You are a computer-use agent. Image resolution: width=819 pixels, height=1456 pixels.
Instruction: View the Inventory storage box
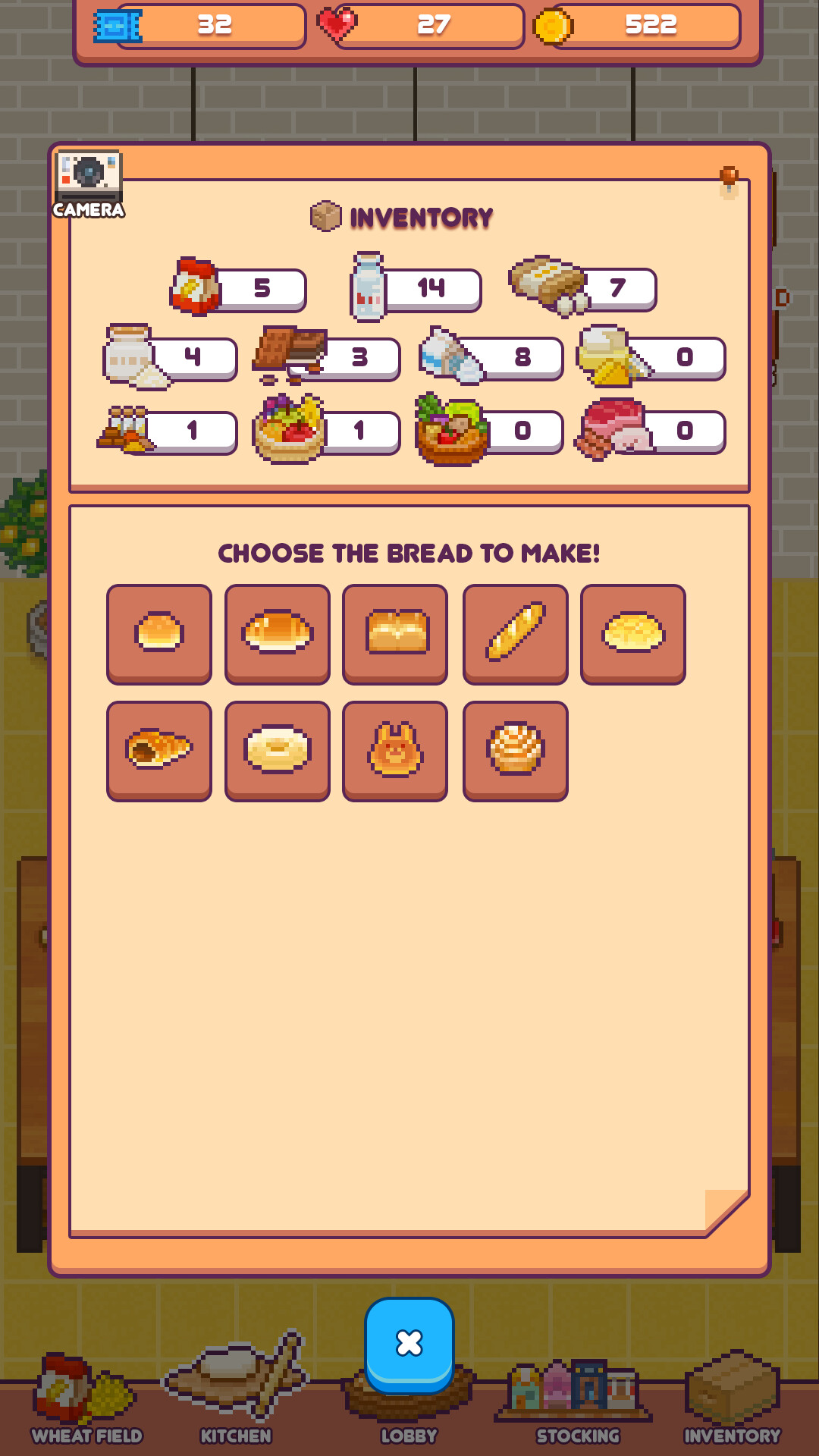coord(732,1403)
